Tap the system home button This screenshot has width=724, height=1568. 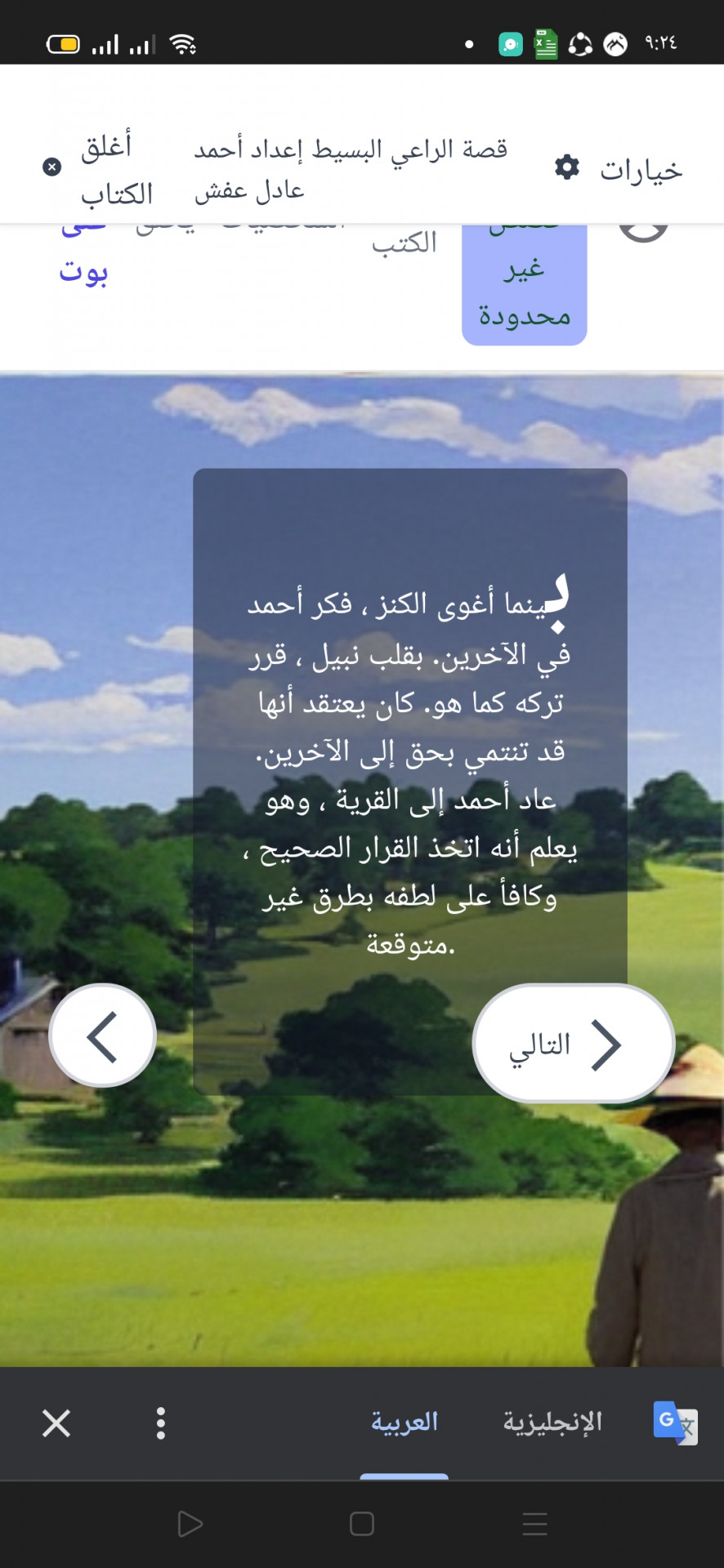pos(361,1524)
